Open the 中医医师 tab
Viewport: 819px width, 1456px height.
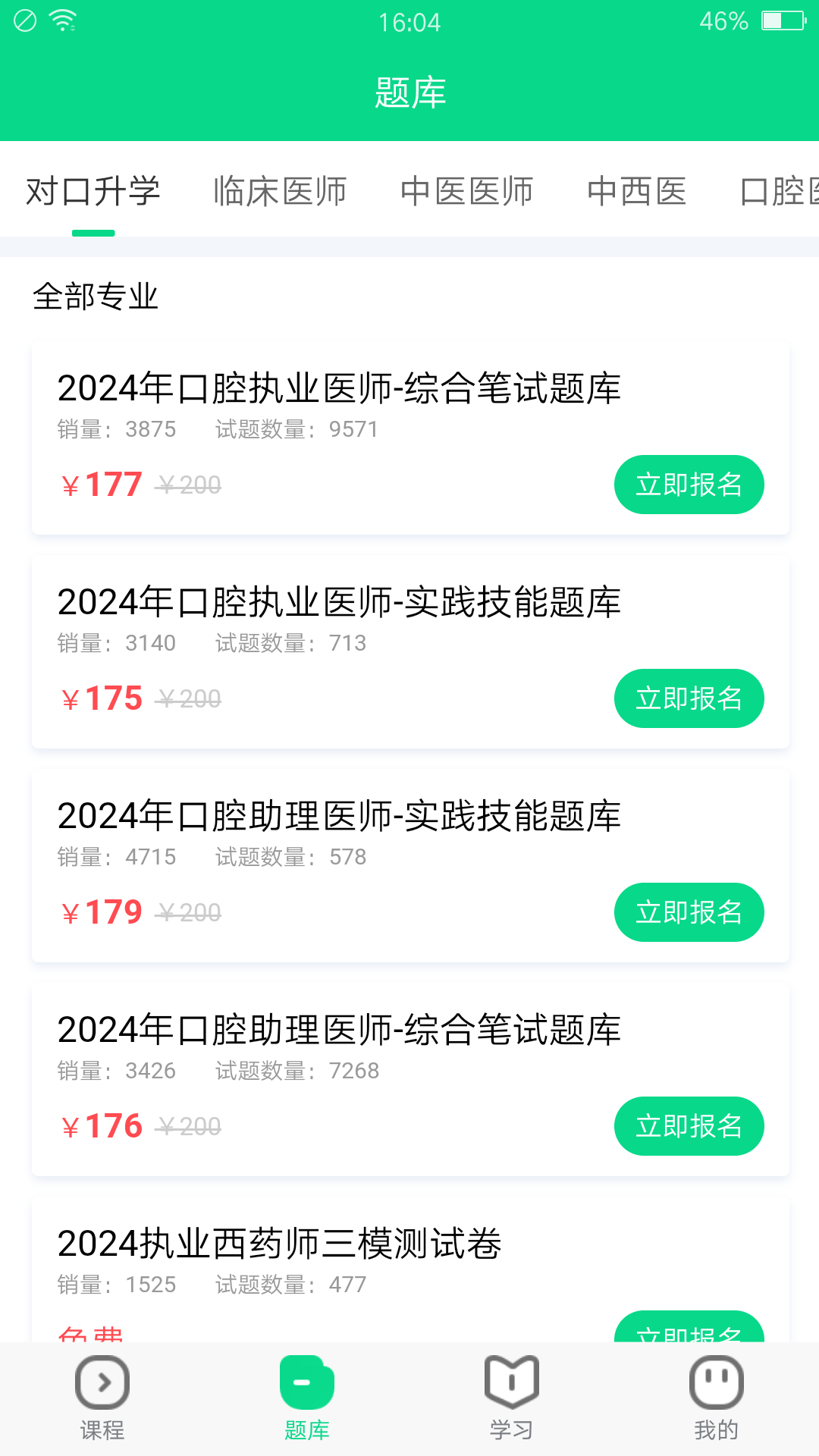469,191
